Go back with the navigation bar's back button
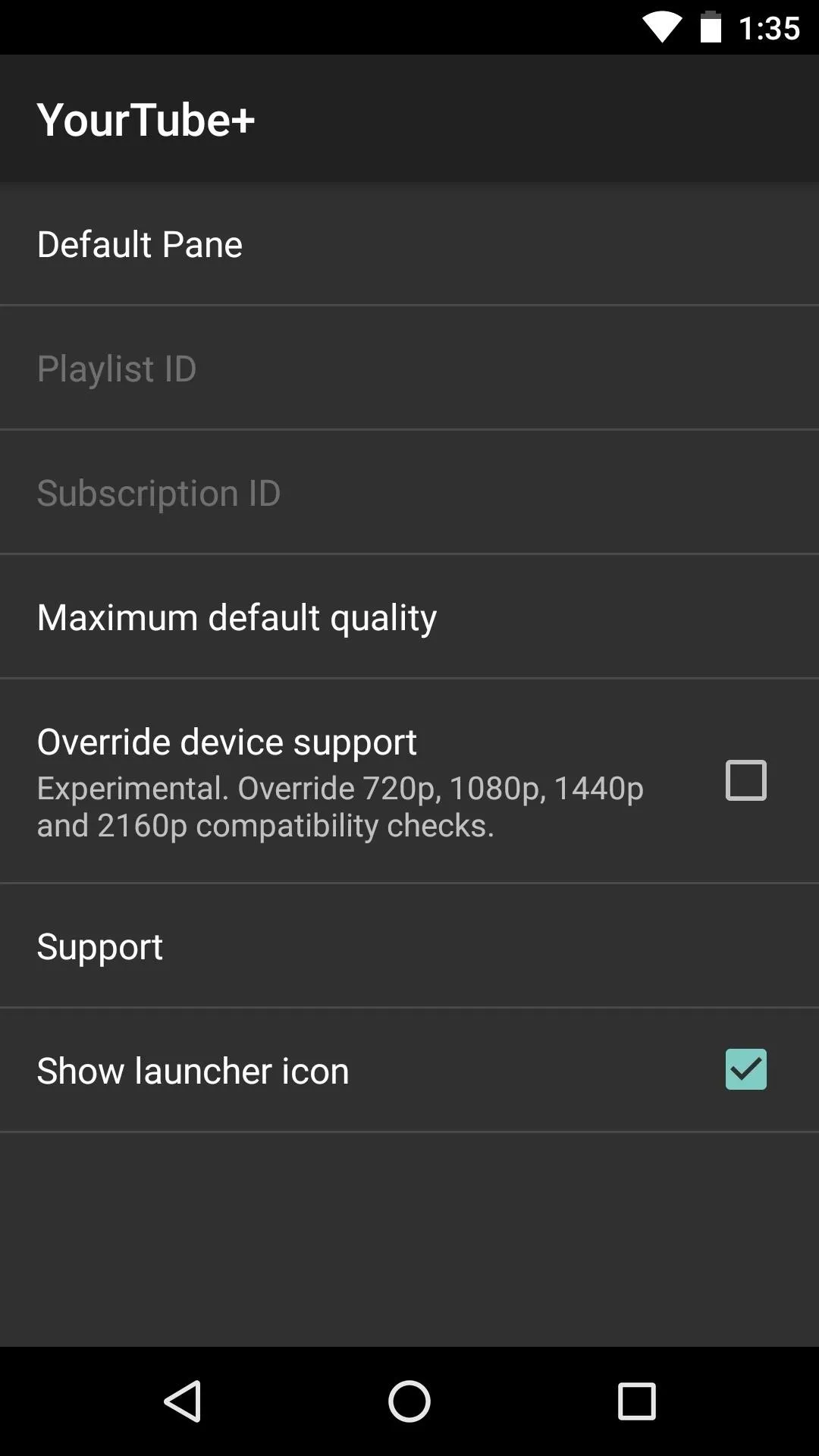 coord(183,1401)
